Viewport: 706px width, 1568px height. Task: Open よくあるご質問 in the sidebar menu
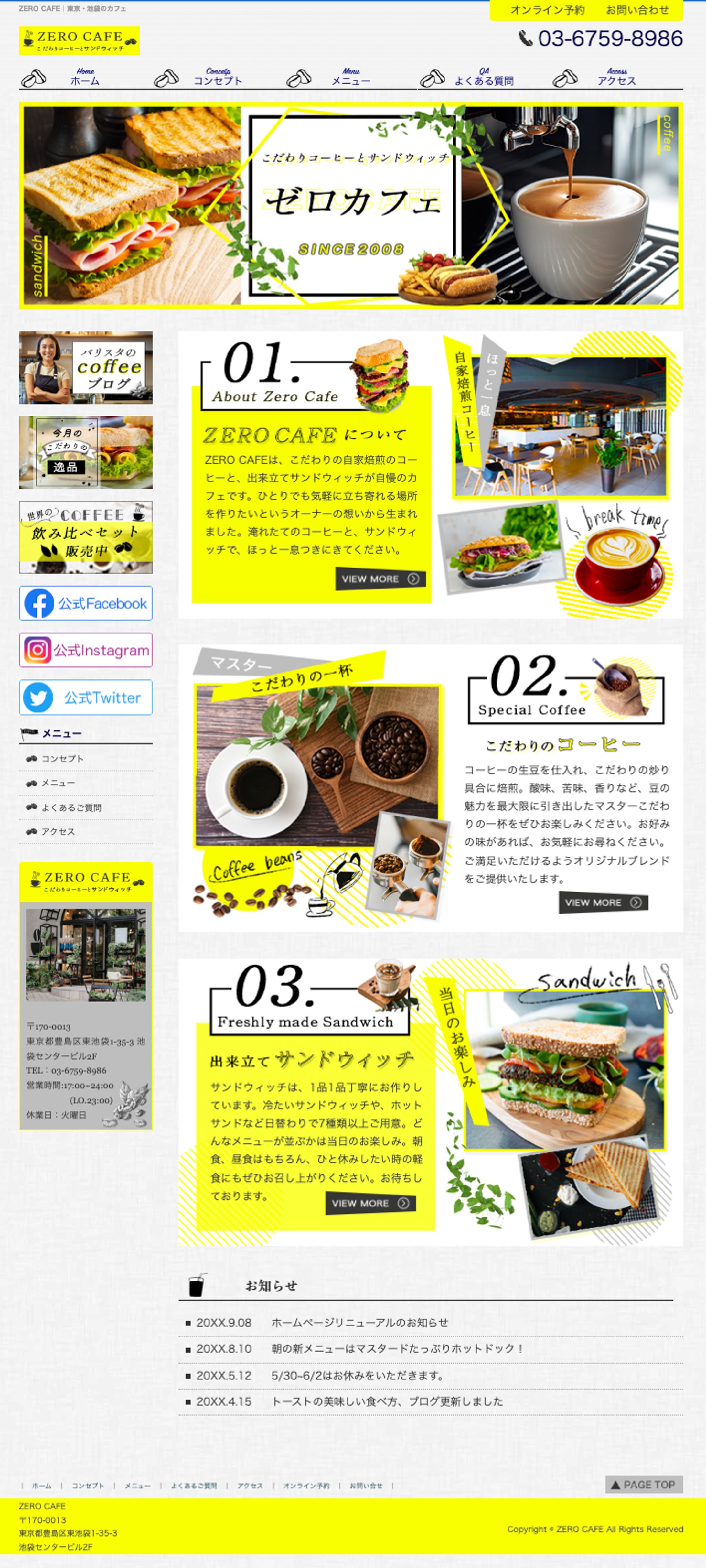(71, 808)
